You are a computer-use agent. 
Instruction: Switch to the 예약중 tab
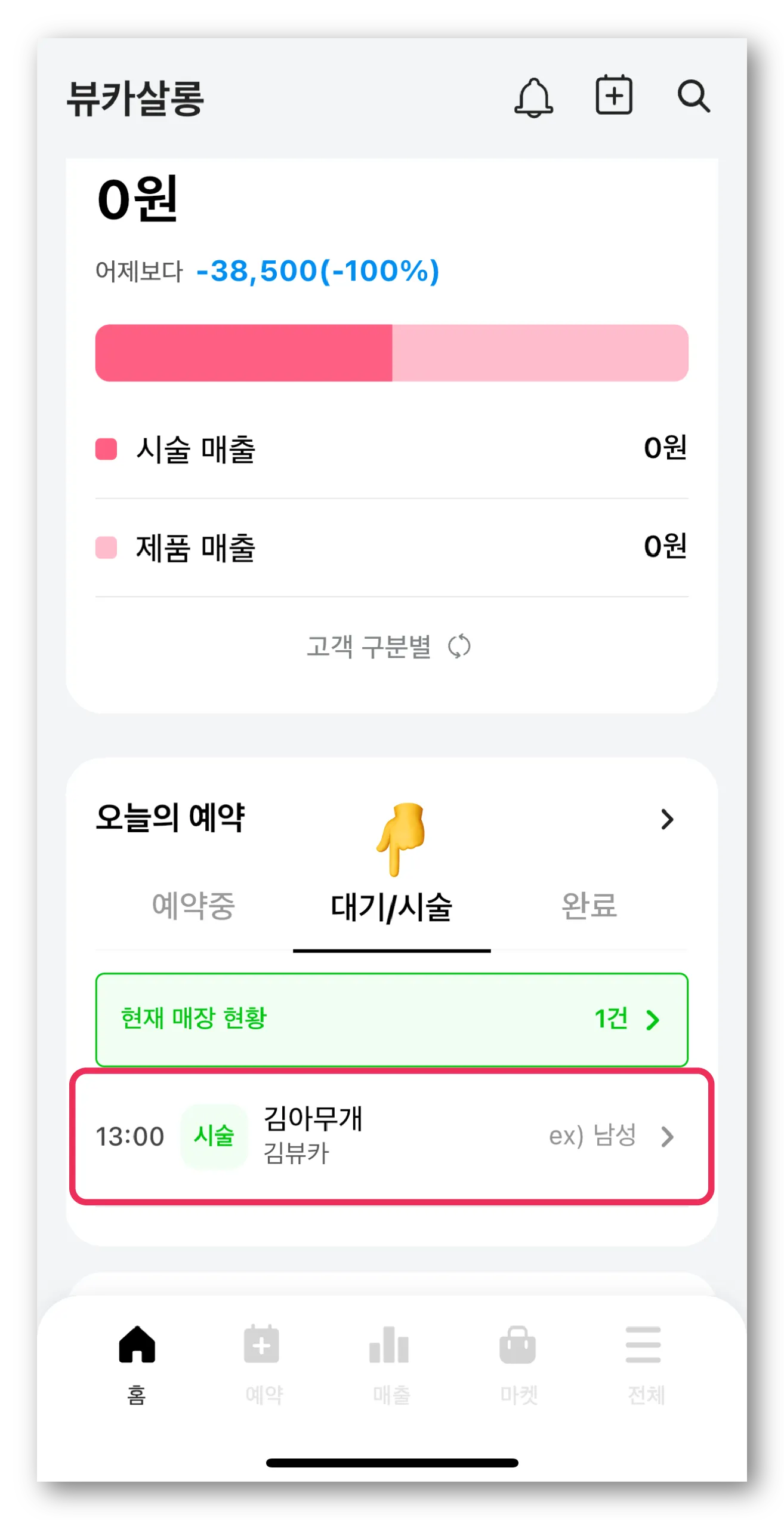pyautogui.click(x=193, y=905)
